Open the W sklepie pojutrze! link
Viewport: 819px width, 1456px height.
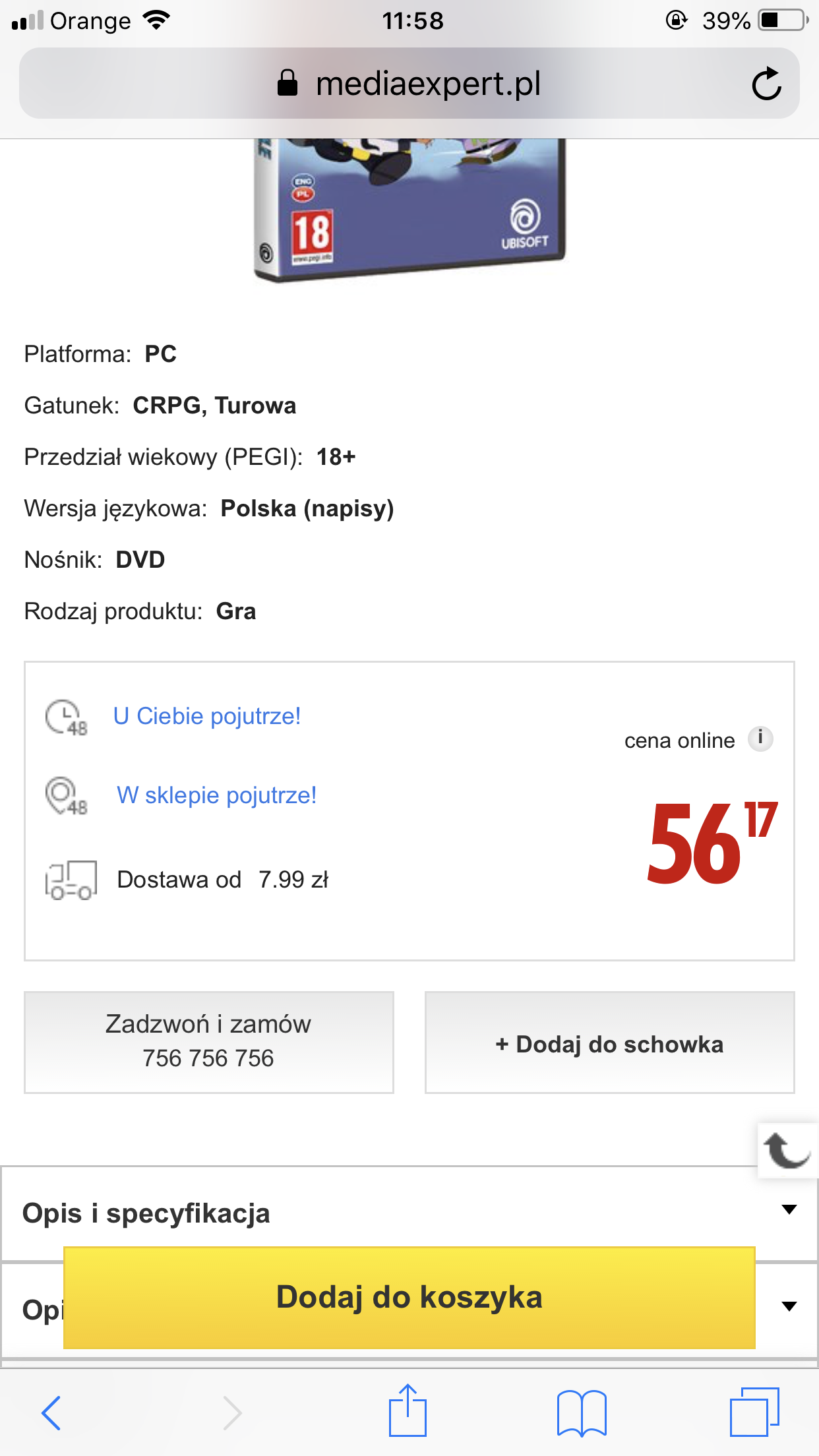216,795
